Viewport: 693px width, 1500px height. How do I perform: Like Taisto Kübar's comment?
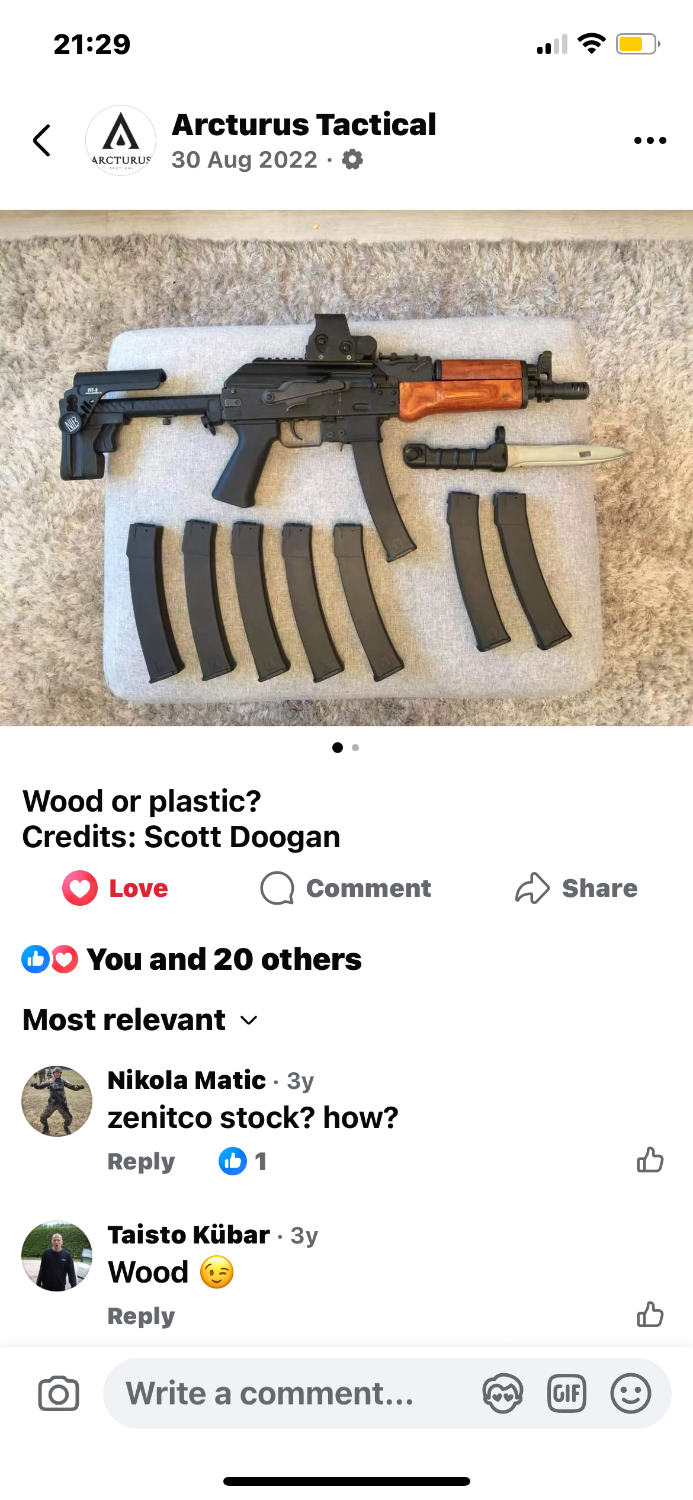[x=650, y=1314]
